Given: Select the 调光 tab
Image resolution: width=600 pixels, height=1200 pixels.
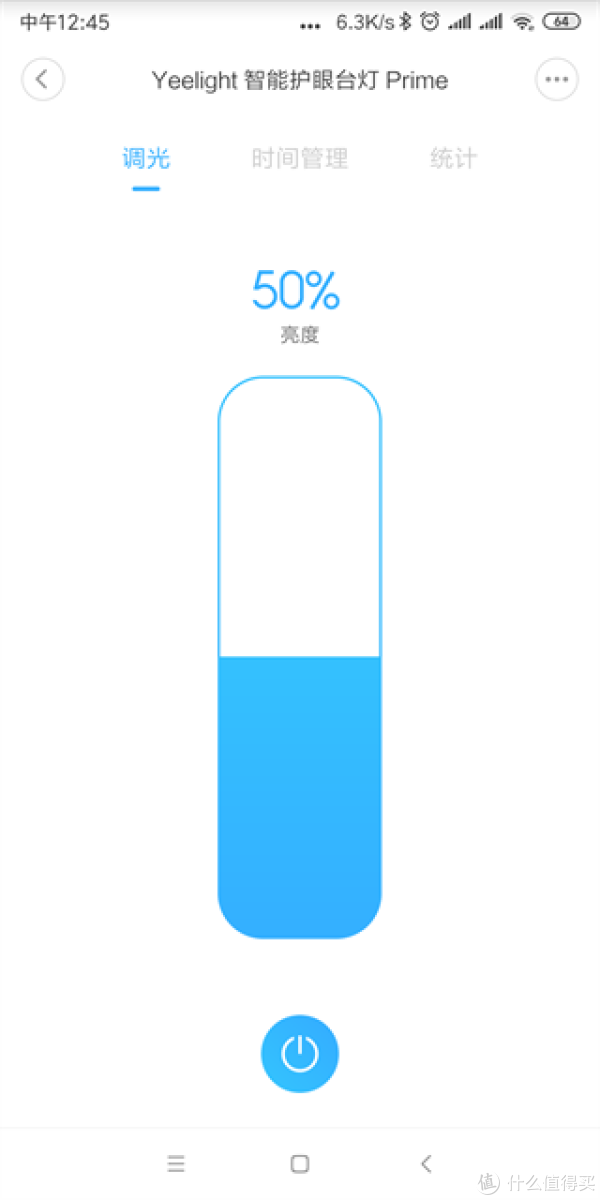Looking at the screenshot, I should pos(146,158).
